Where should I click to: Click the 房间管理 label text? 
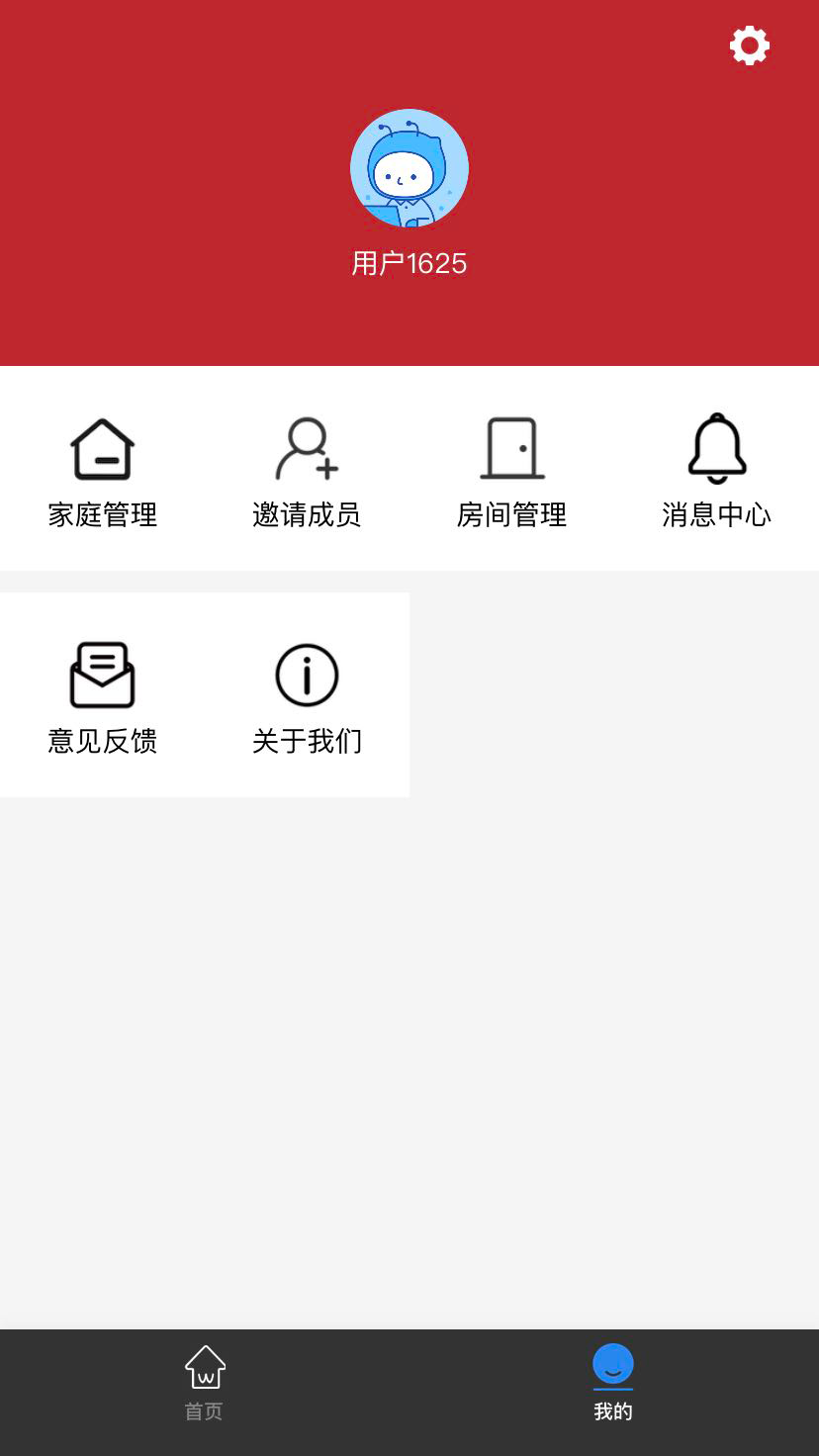(511, 514)
